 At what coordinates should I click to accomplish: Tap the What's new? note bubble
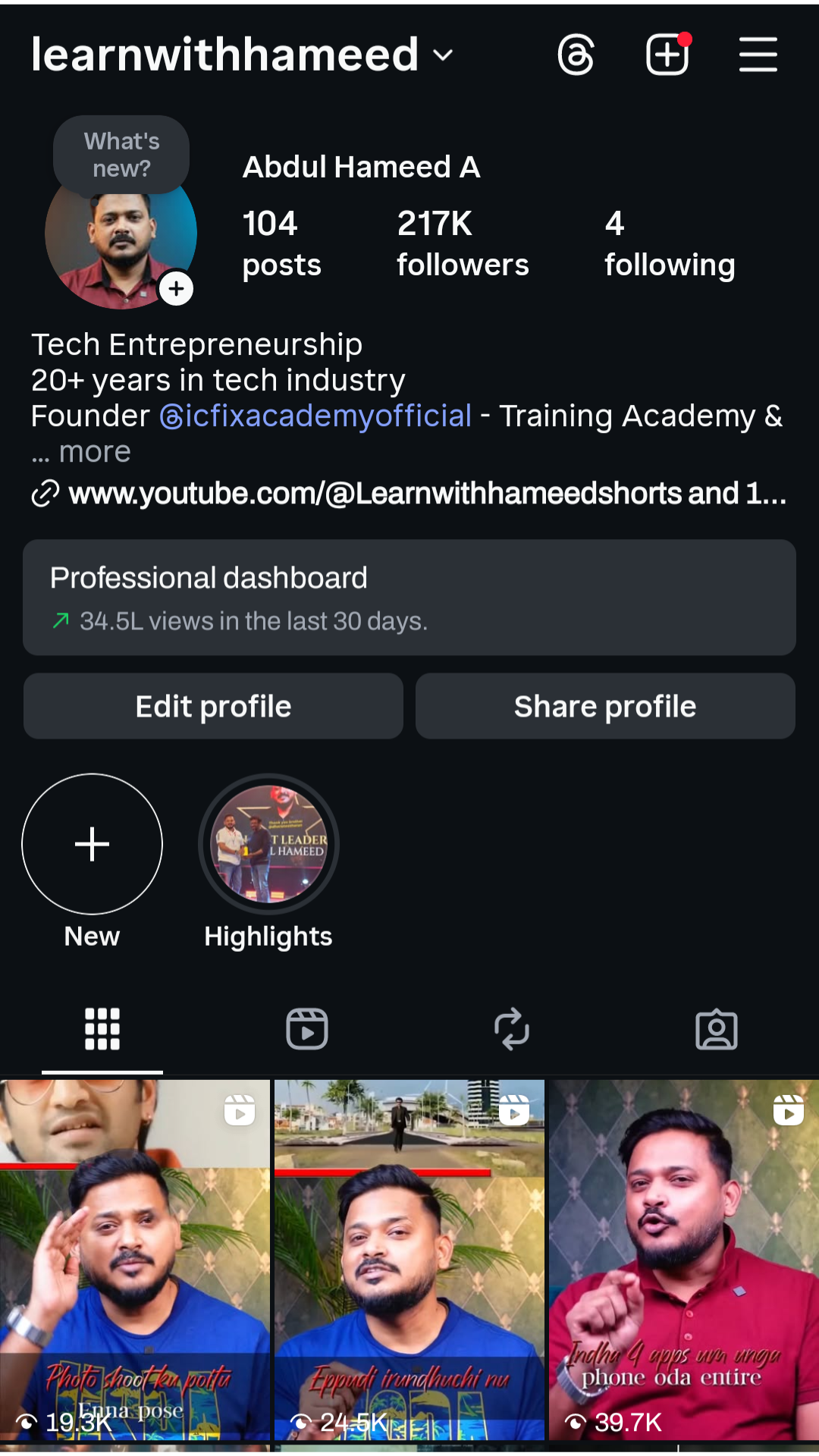(x=121, y=155)
